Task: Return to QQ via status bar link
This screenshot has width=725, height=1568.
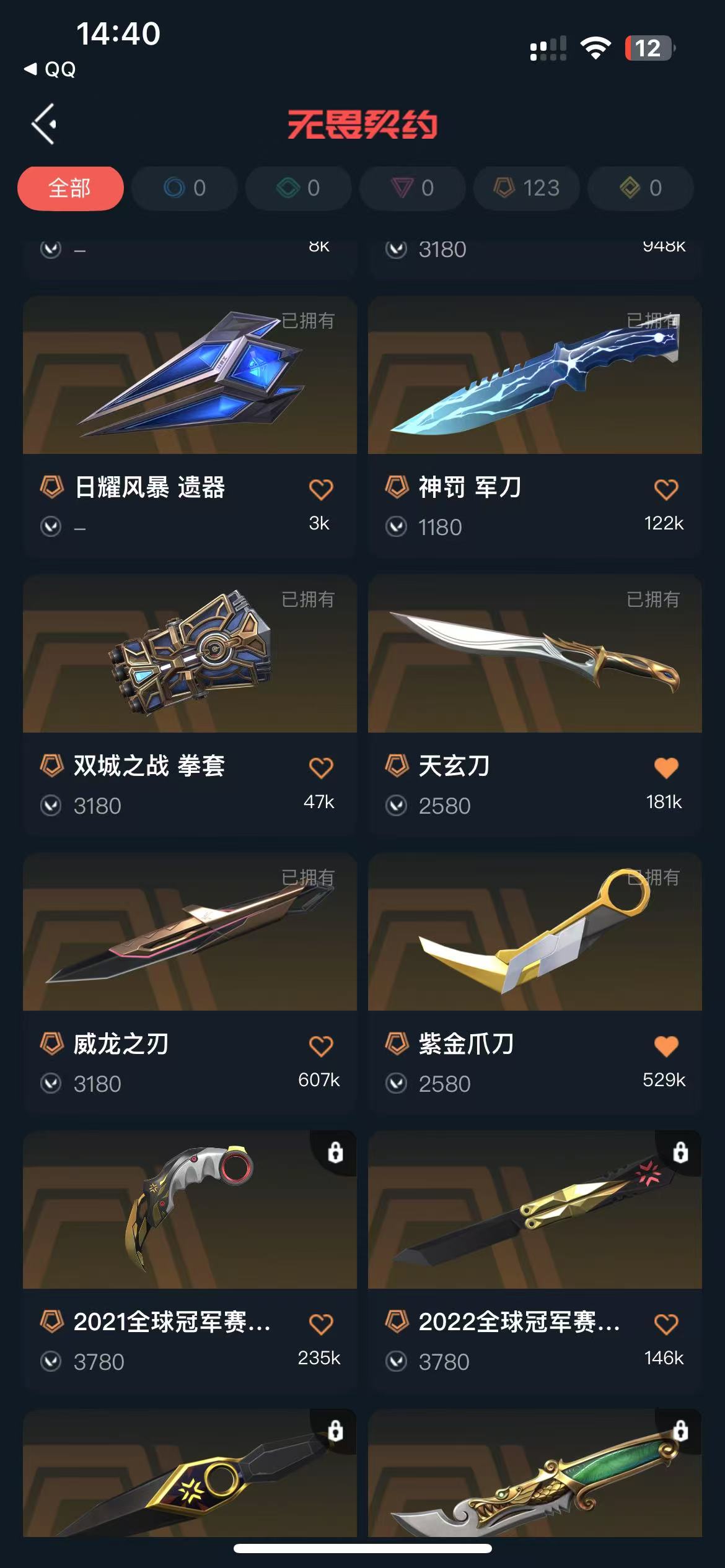Action: point(51,69)
